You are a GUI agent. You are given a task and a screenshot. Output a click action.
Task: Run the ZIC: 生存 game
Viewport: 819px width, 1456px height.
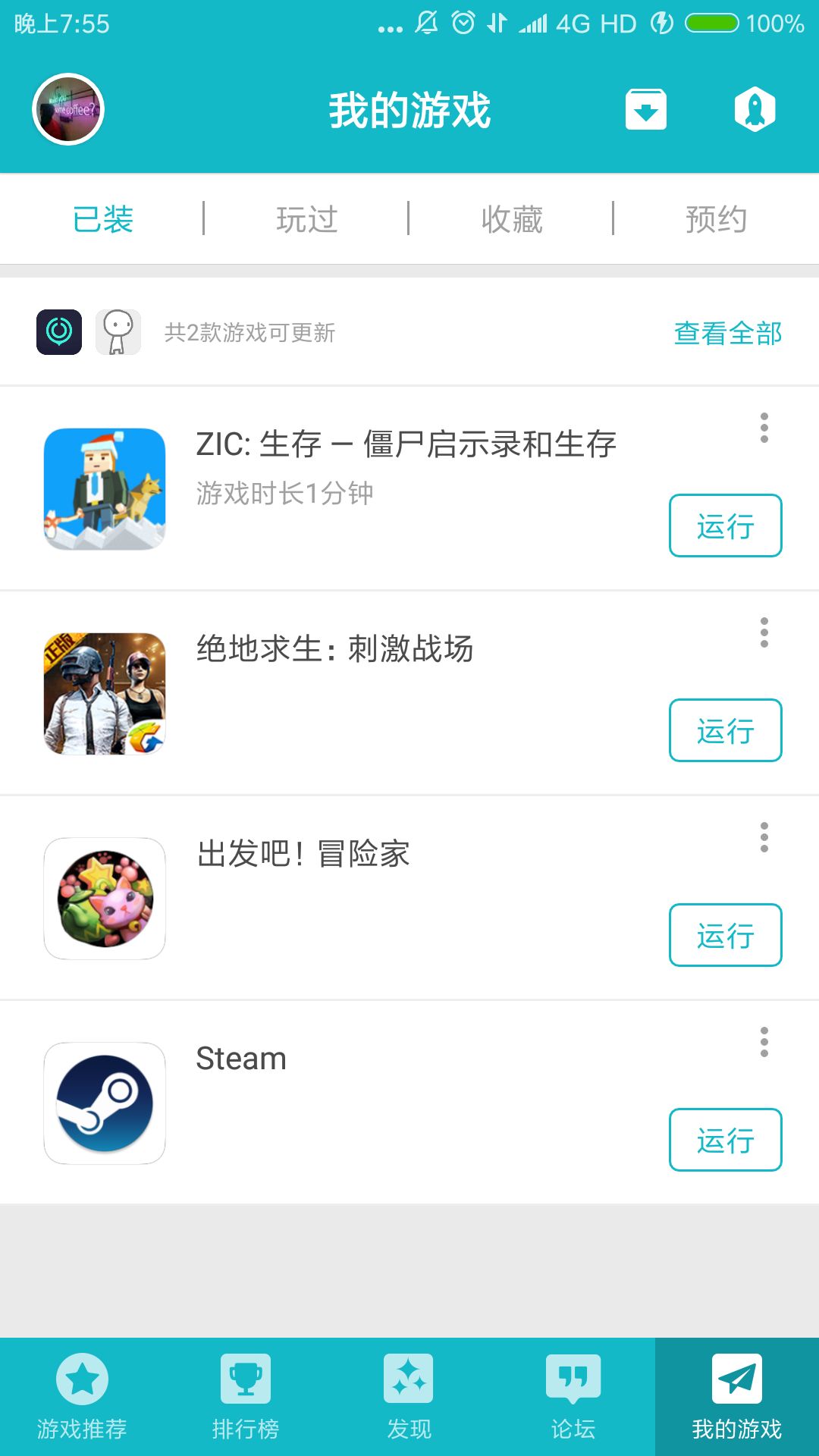(x=725, y=526)
